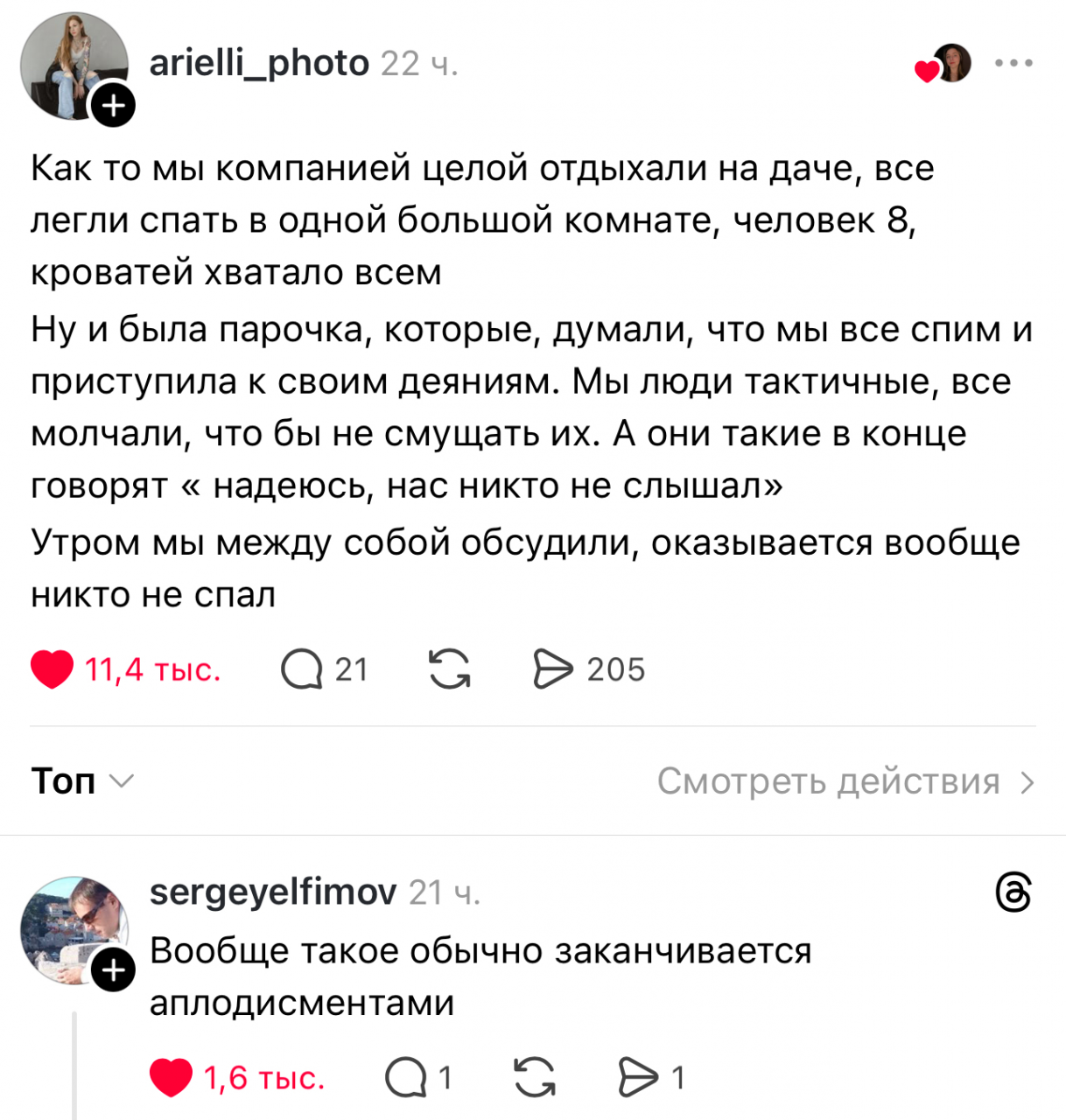Follow arielli_photo via the plus badge

tap(114, 106)
